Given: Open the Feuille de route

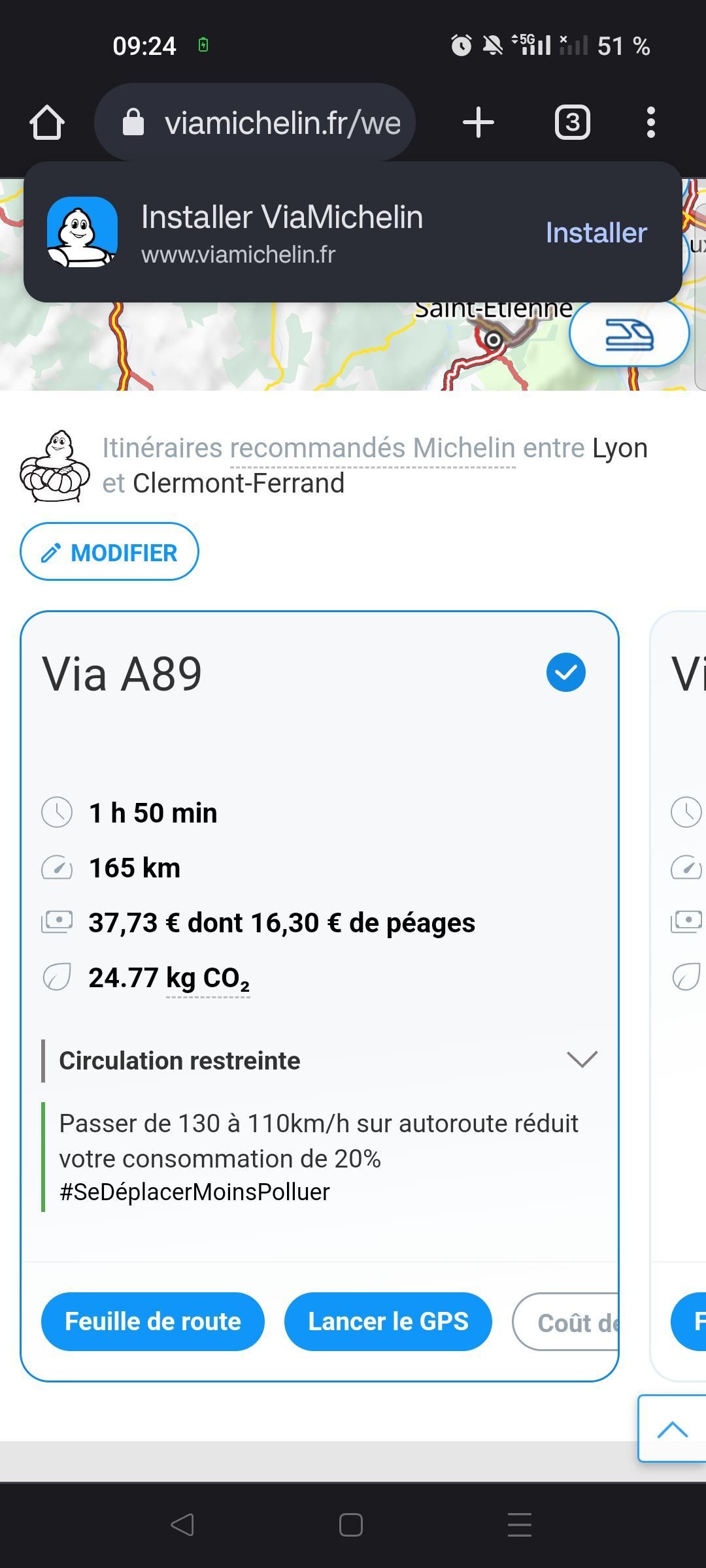Looking at the screenshot, I should [x=153, y=1322].
